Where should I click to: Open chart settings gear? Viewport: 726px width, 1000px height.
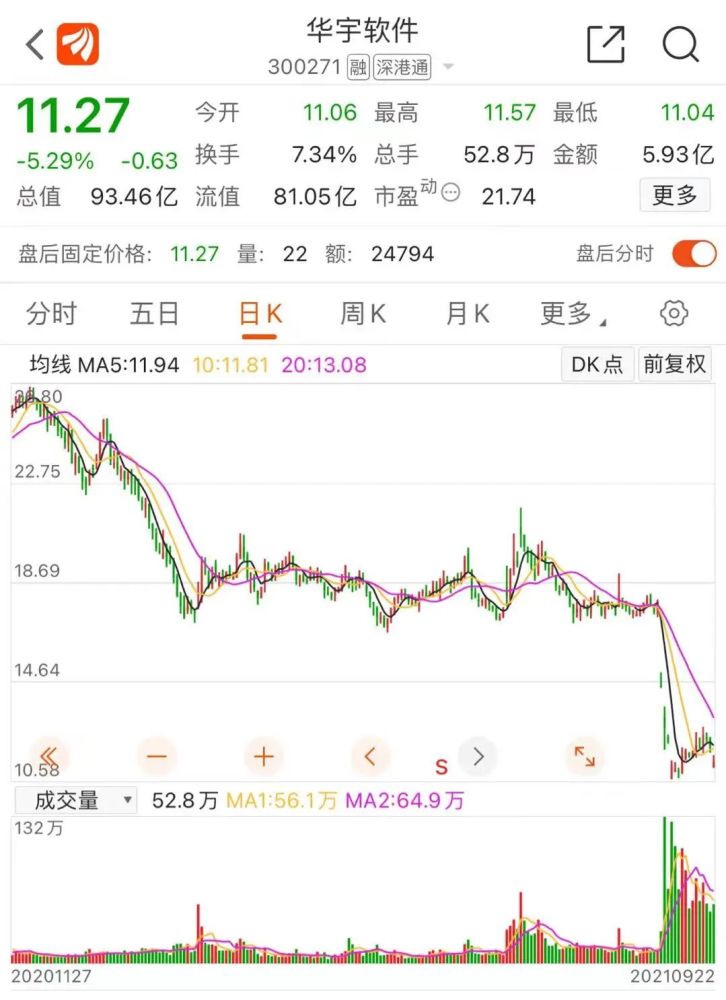pyautogui.click(x=675, y=314)
